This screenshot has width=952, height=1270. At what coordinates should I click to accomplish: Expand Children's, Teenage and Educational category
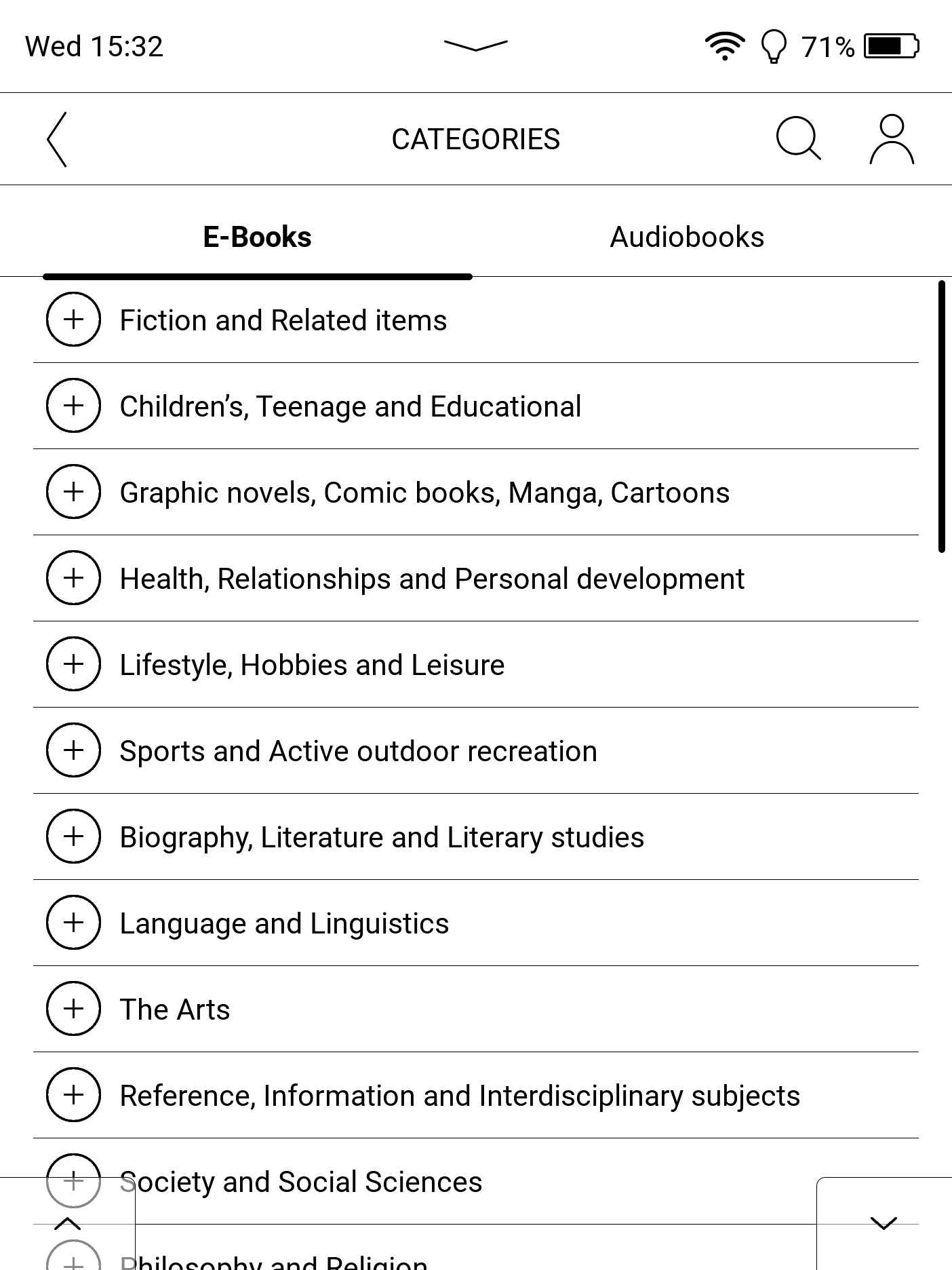(73, 406)
